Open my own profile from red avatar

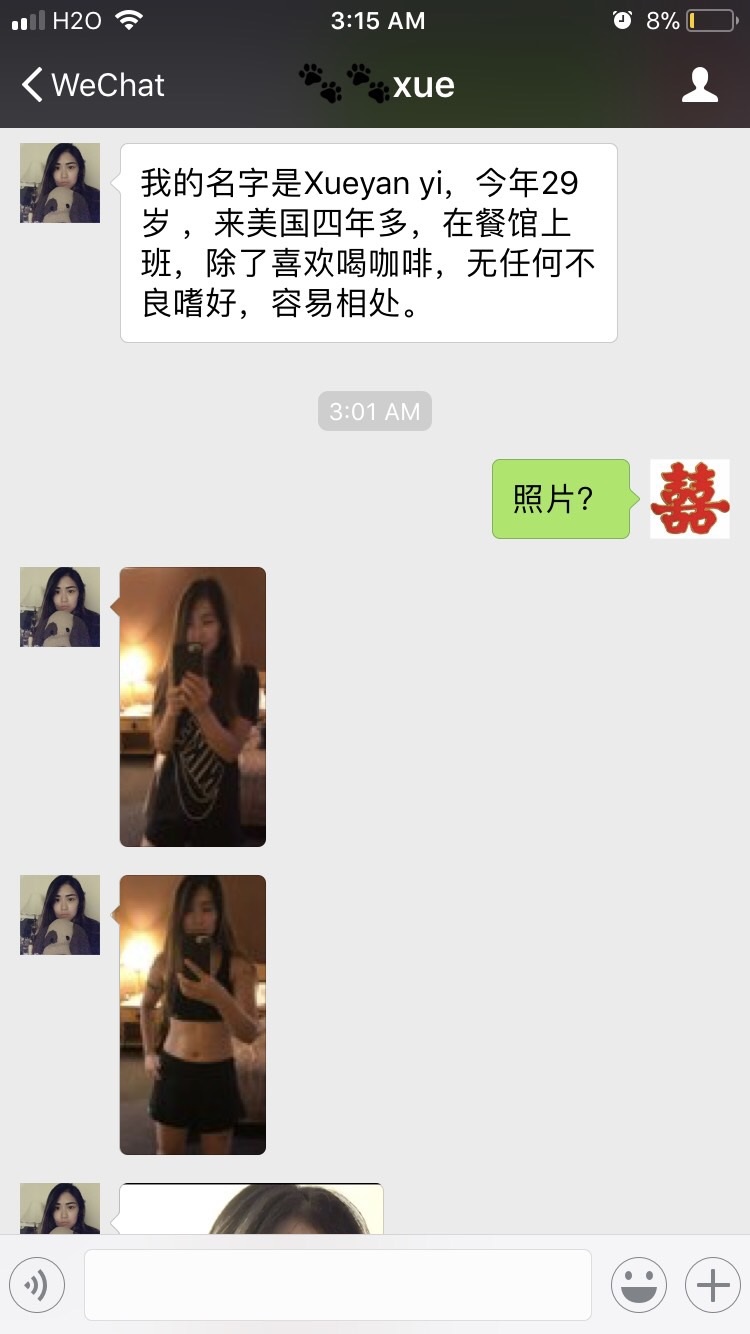pyautogui.click(x=689, y=499)
